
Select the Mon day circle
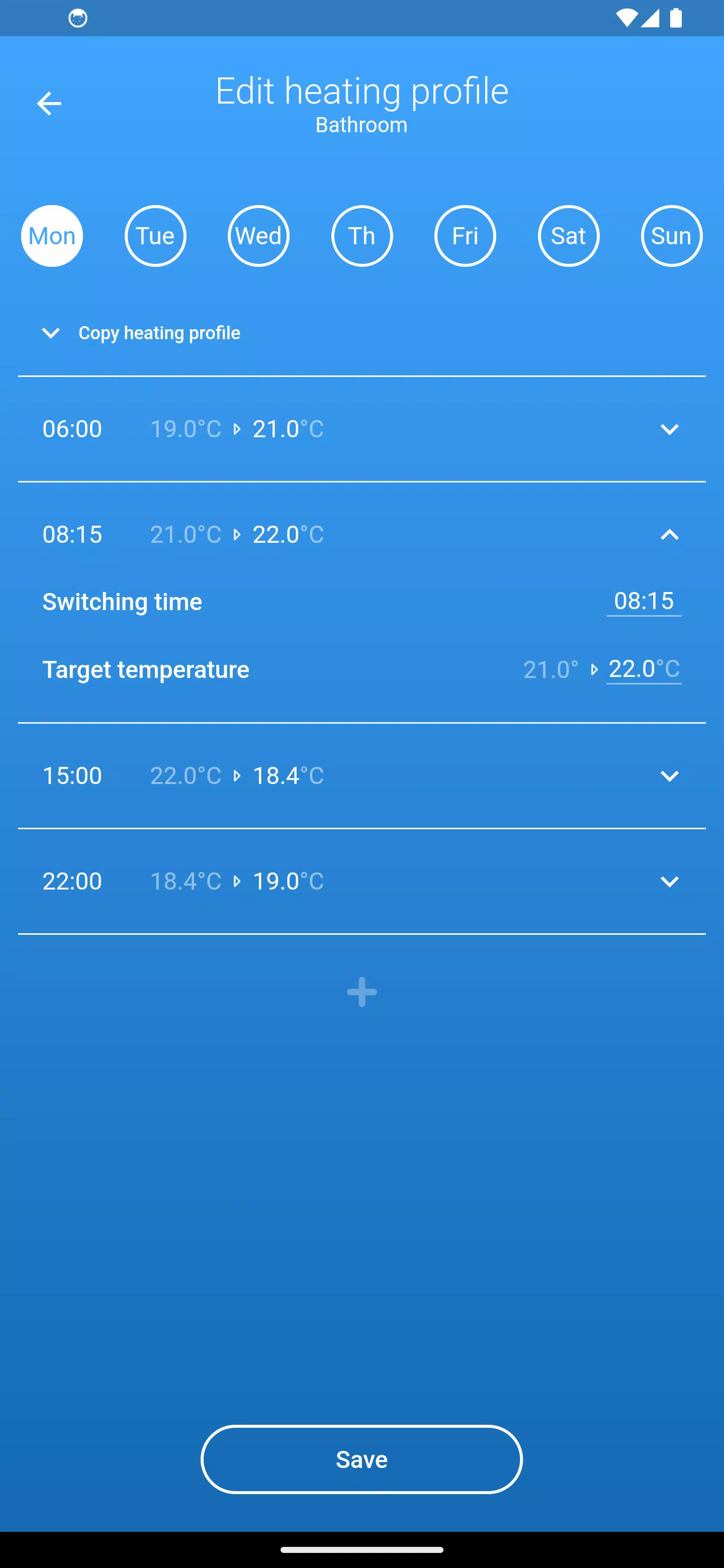point(52,236)
